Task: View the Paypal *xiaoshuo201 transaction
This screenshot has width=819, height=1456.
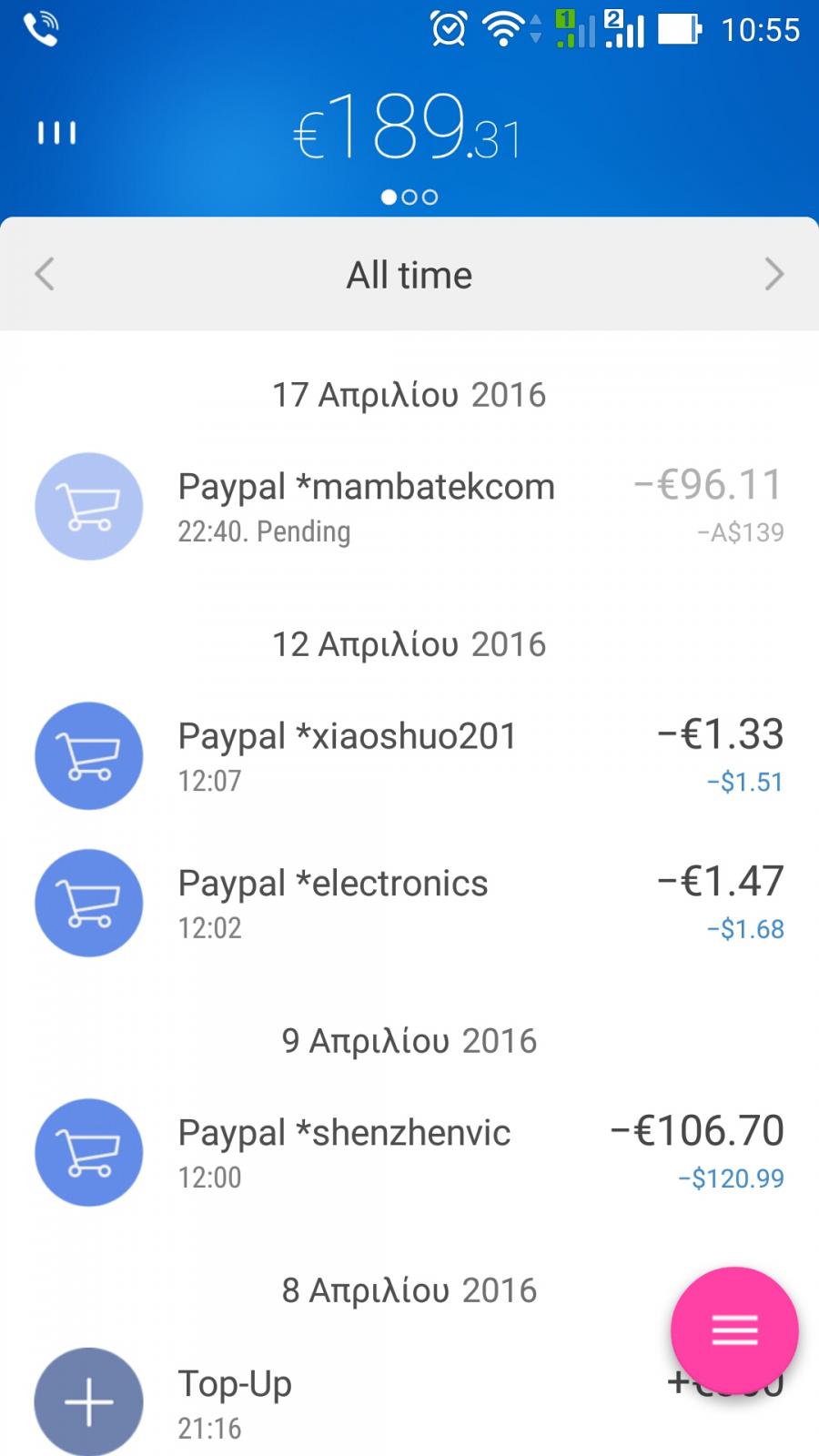Action: 409,756
